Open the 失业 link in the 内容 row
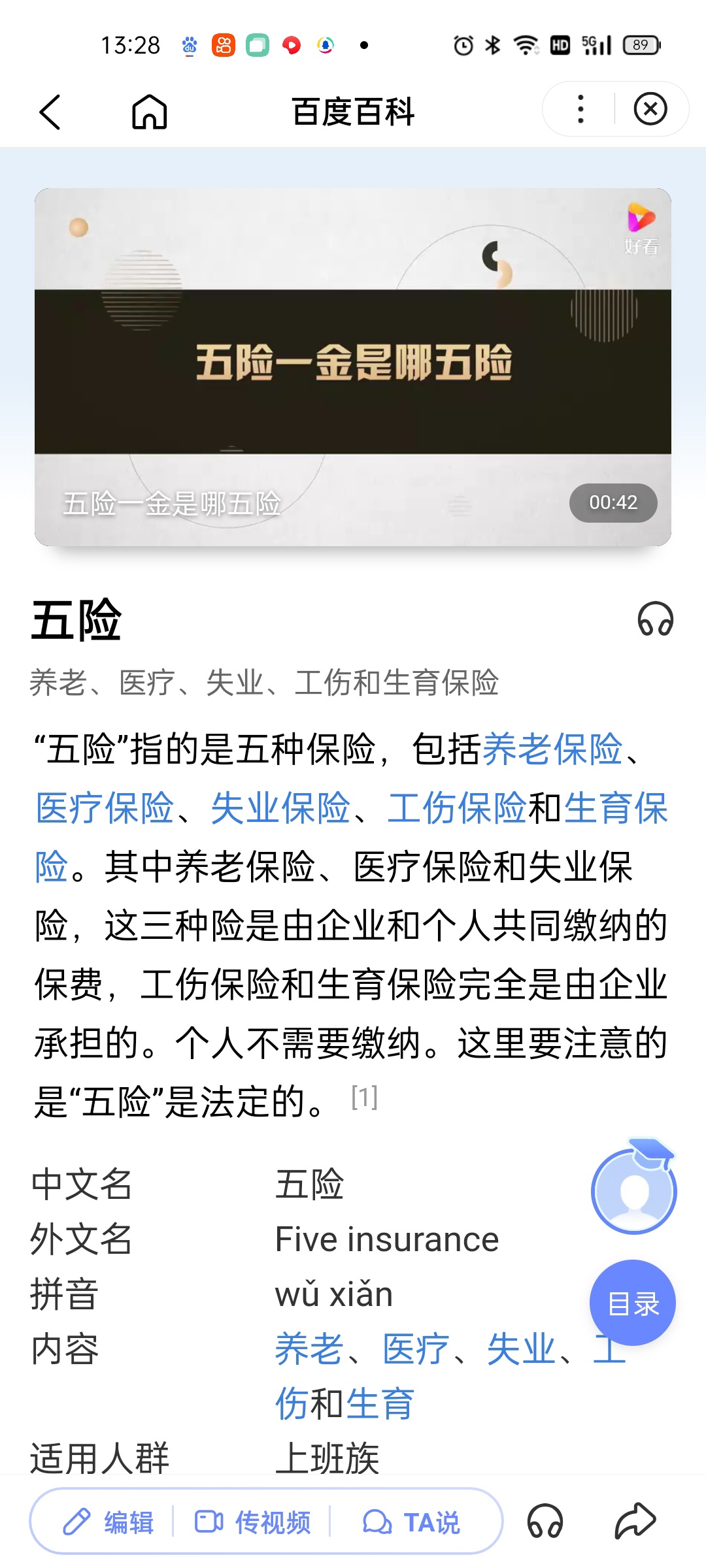 pyautogui.click(x=522, y=1349)
